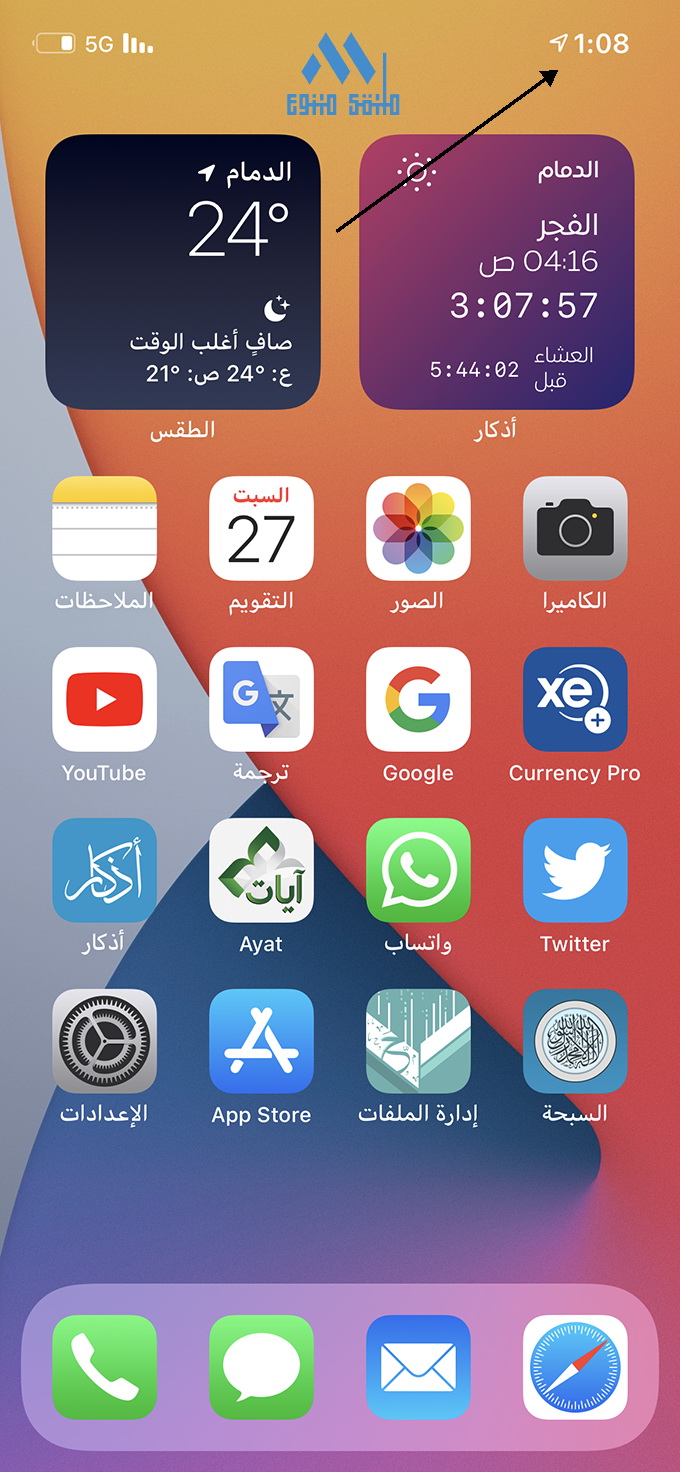
Task: Open the Phone app in the dock
Action: click(x=105, y=1367)
